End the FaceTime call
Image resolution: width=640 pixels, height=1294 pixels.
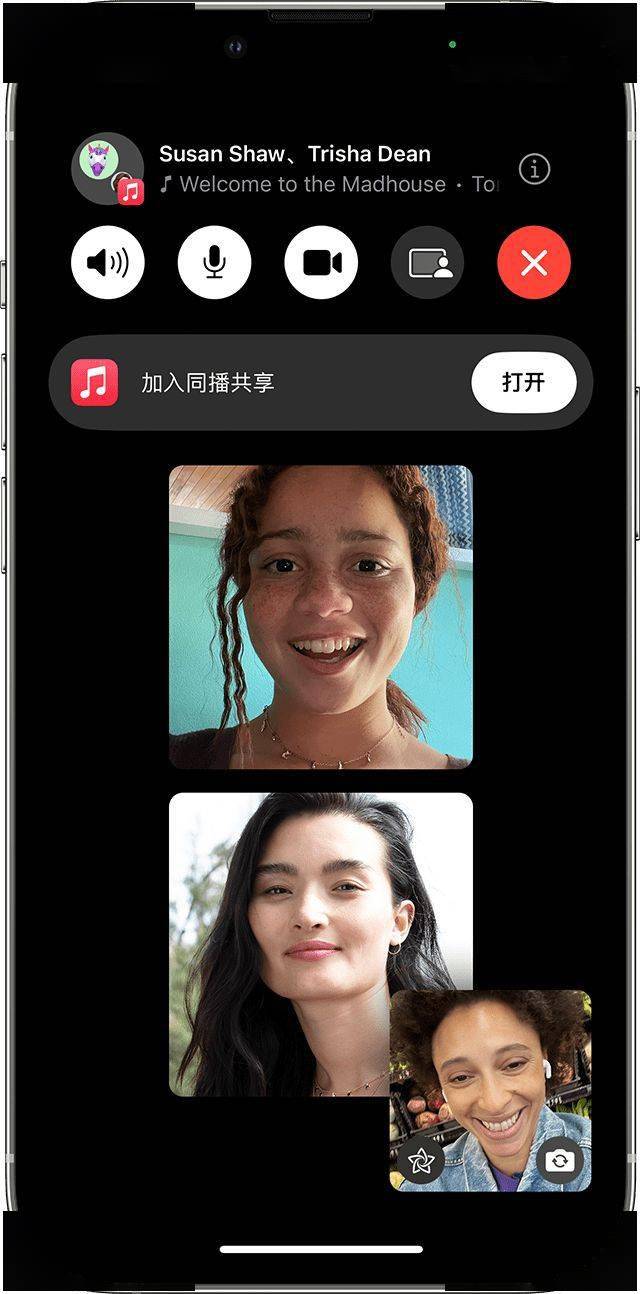point(534,263)
